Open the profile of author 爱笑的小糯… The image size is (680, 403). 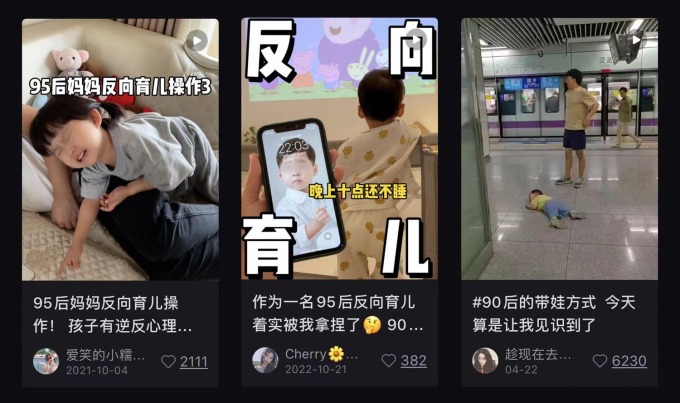(46, 361)
